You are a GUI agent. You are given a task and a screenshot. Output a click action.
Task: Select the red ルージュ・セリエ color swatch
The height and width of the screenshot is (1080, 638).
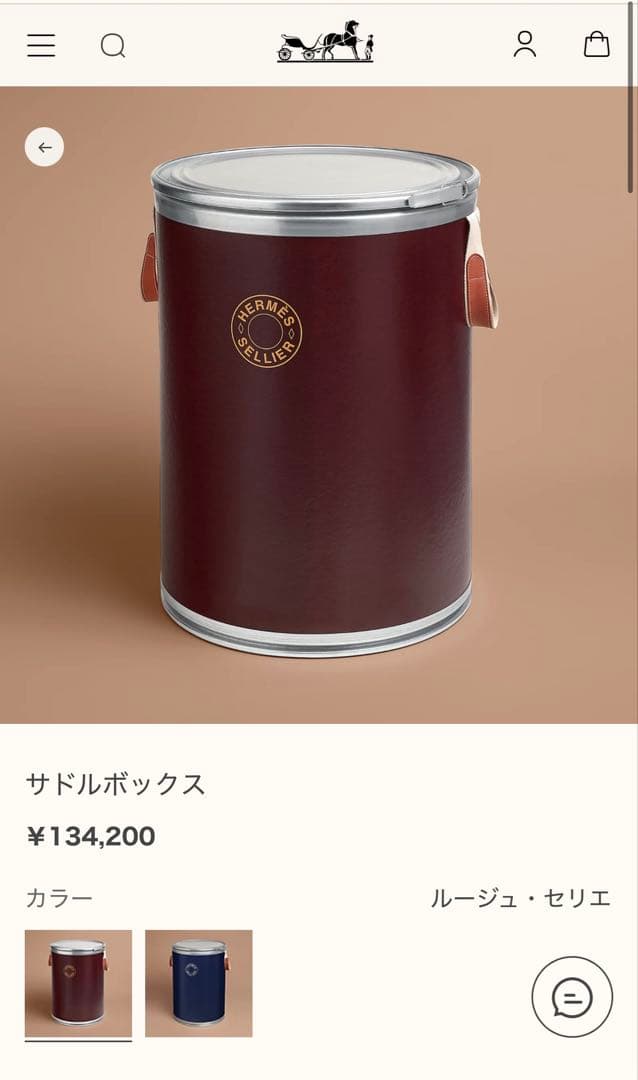coord(78,983)
